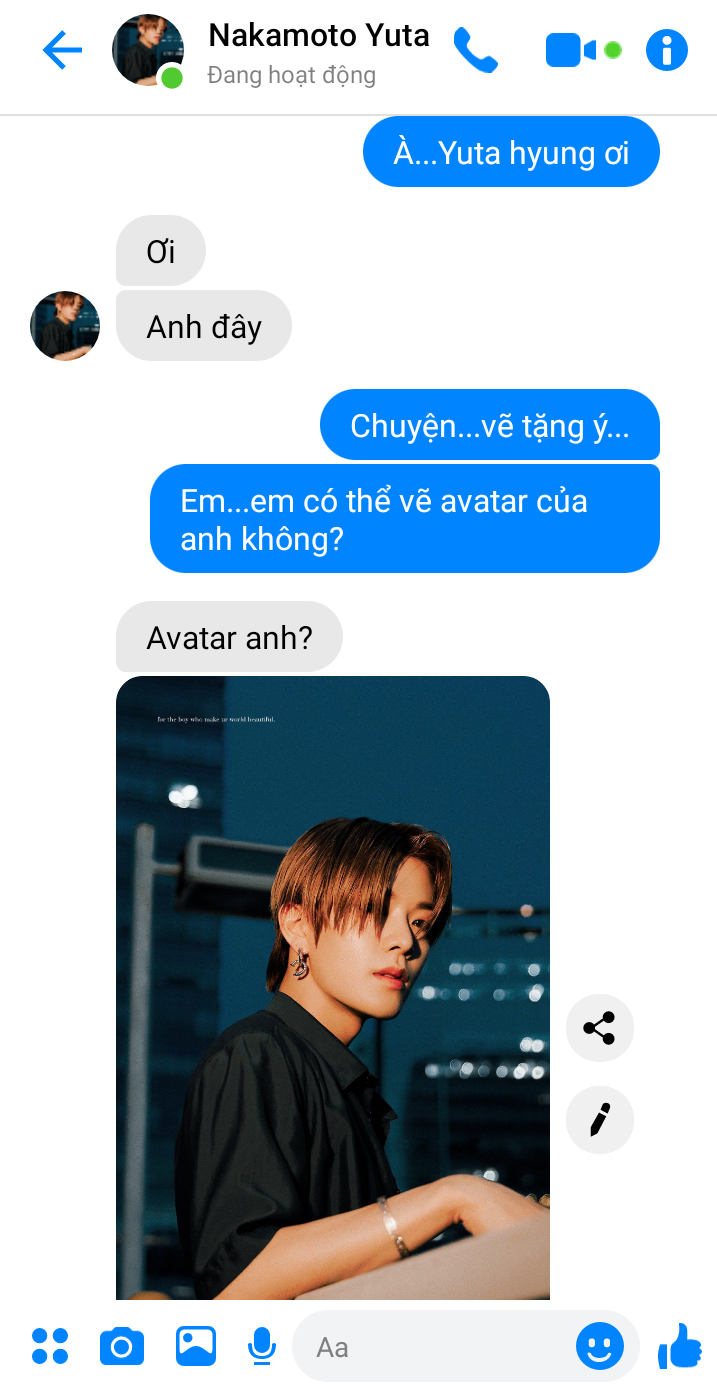This screenshot has height=1386, width=717.
Task: Open the gallery picker
Action: tap(196, 1346)
